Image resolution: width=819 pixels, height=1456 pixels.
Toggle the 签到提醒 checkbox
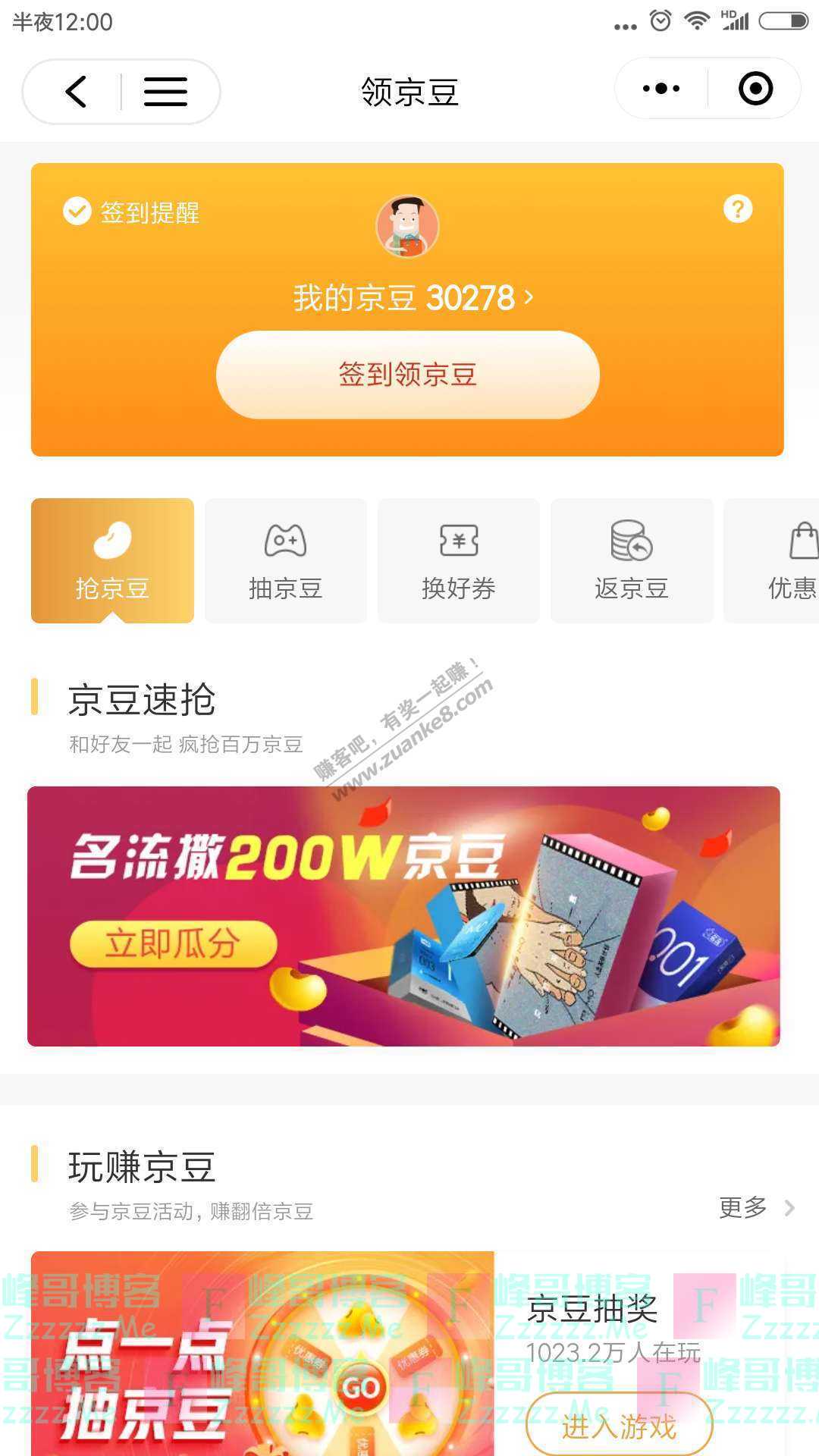click(x=77, y=212)
